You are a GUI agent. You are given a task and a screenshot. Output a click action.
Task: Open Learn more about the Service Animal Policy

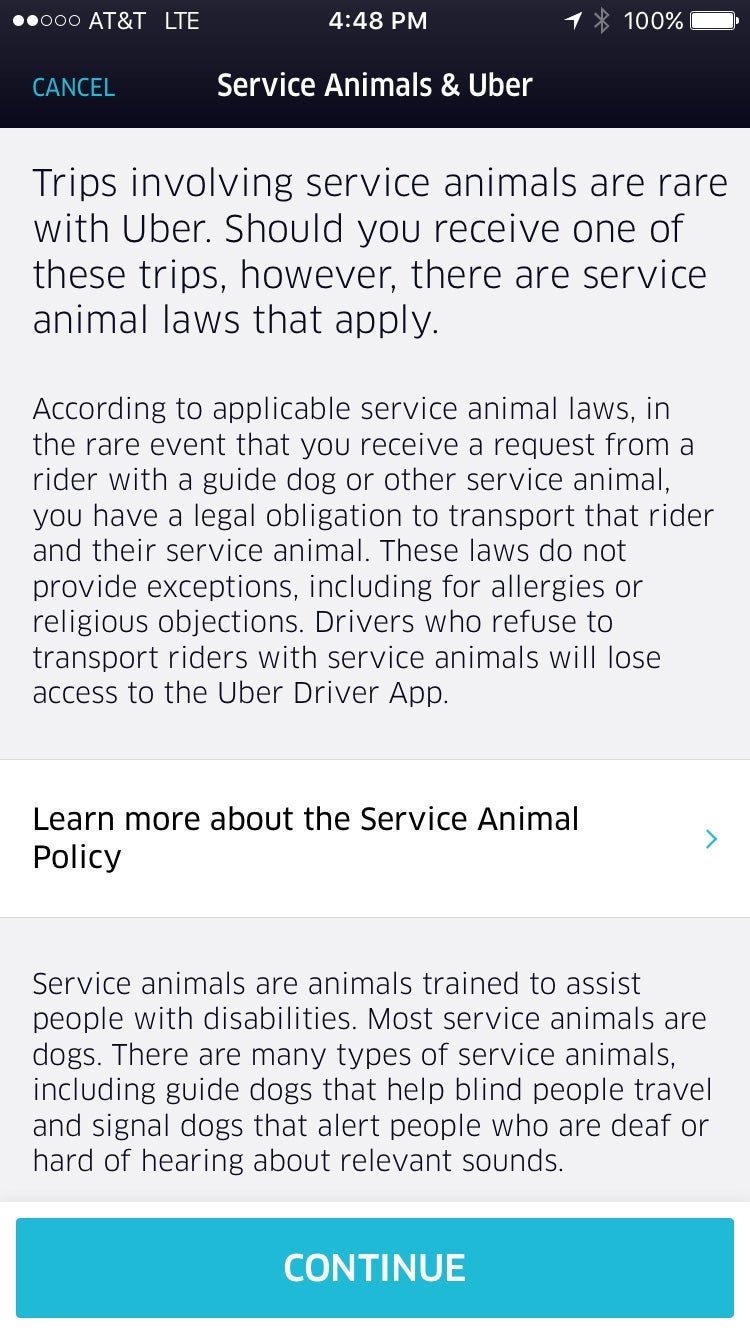(x=374, y=838)
